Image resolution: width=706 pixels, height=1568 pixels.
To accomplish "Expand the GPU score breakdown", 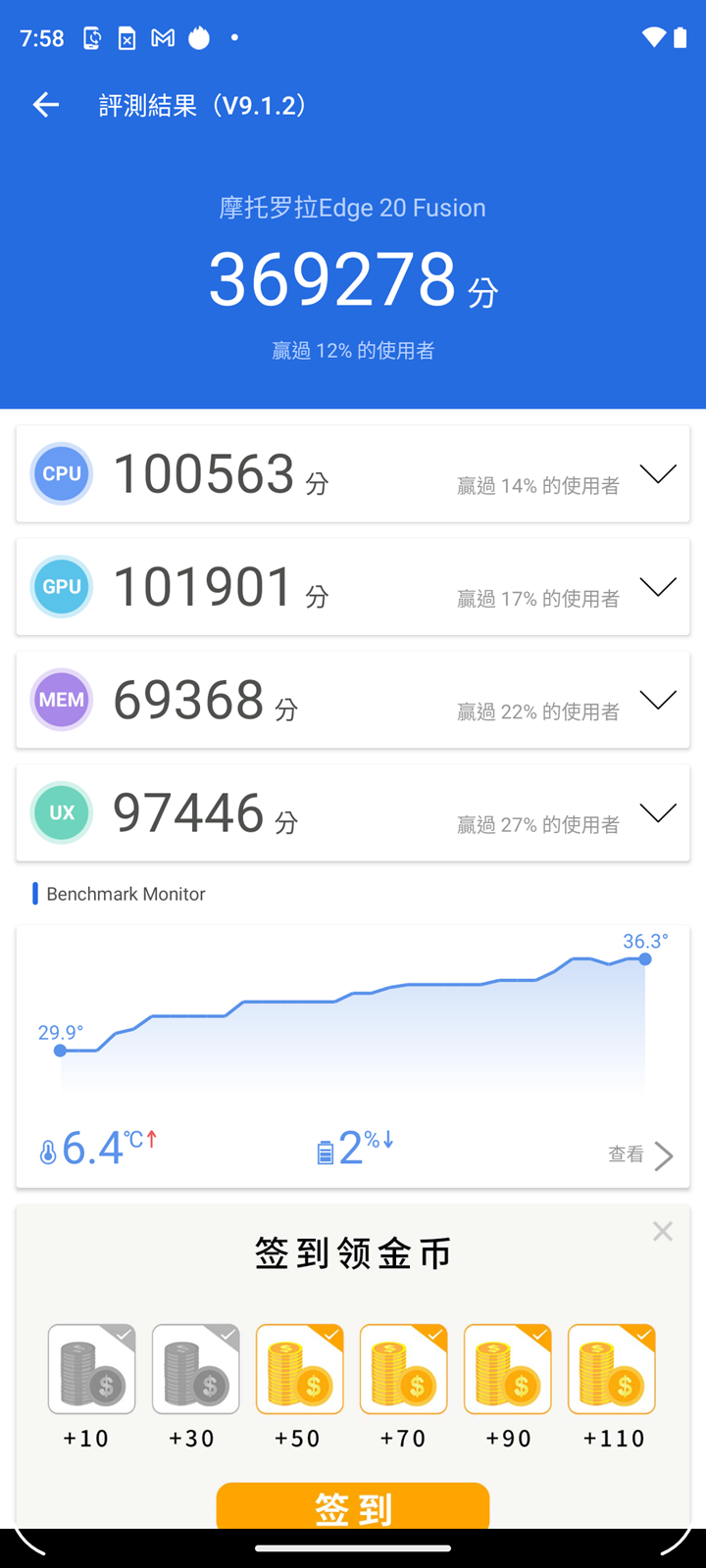I will coord(657,587).
